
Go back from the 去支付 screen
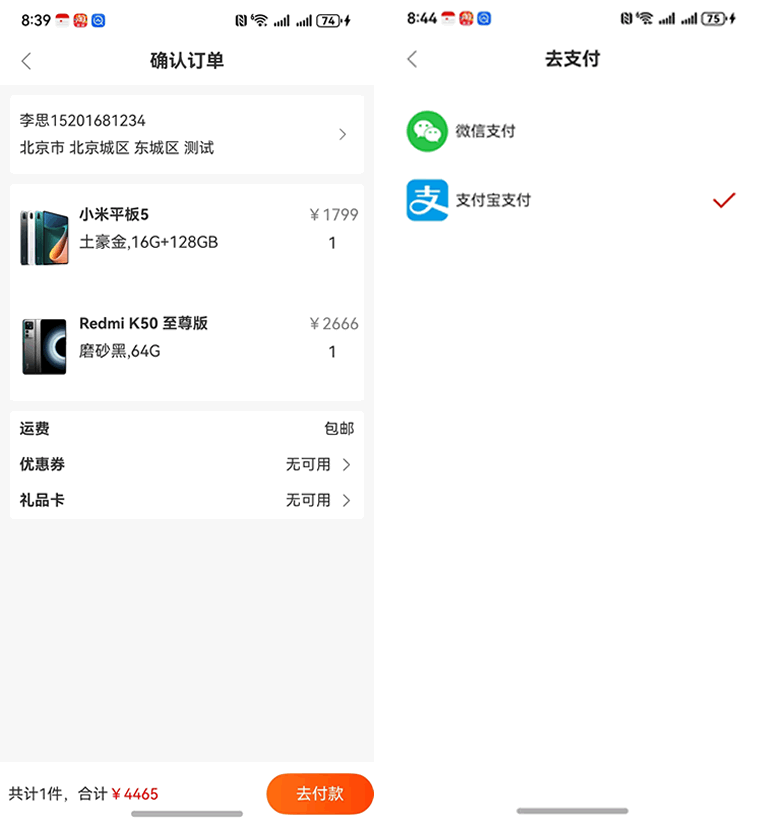pyautogui.click(x=412, y=59)
